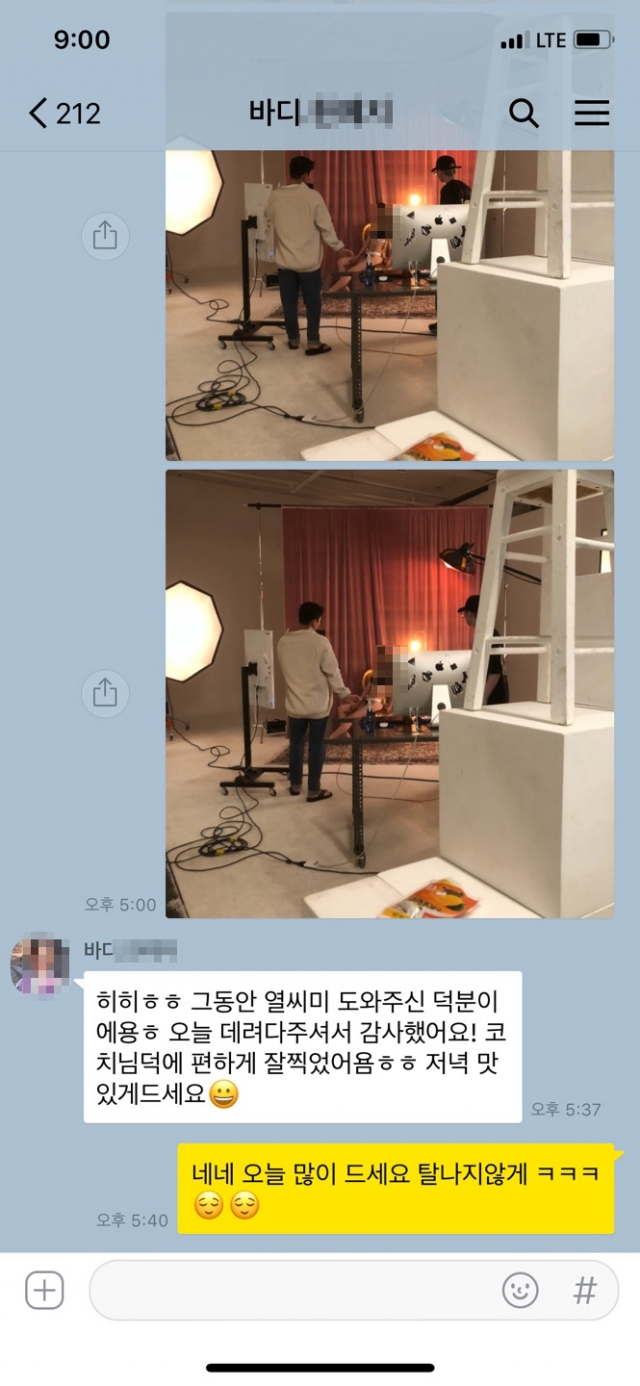Open the plus attachment menu

point(44,1290)
